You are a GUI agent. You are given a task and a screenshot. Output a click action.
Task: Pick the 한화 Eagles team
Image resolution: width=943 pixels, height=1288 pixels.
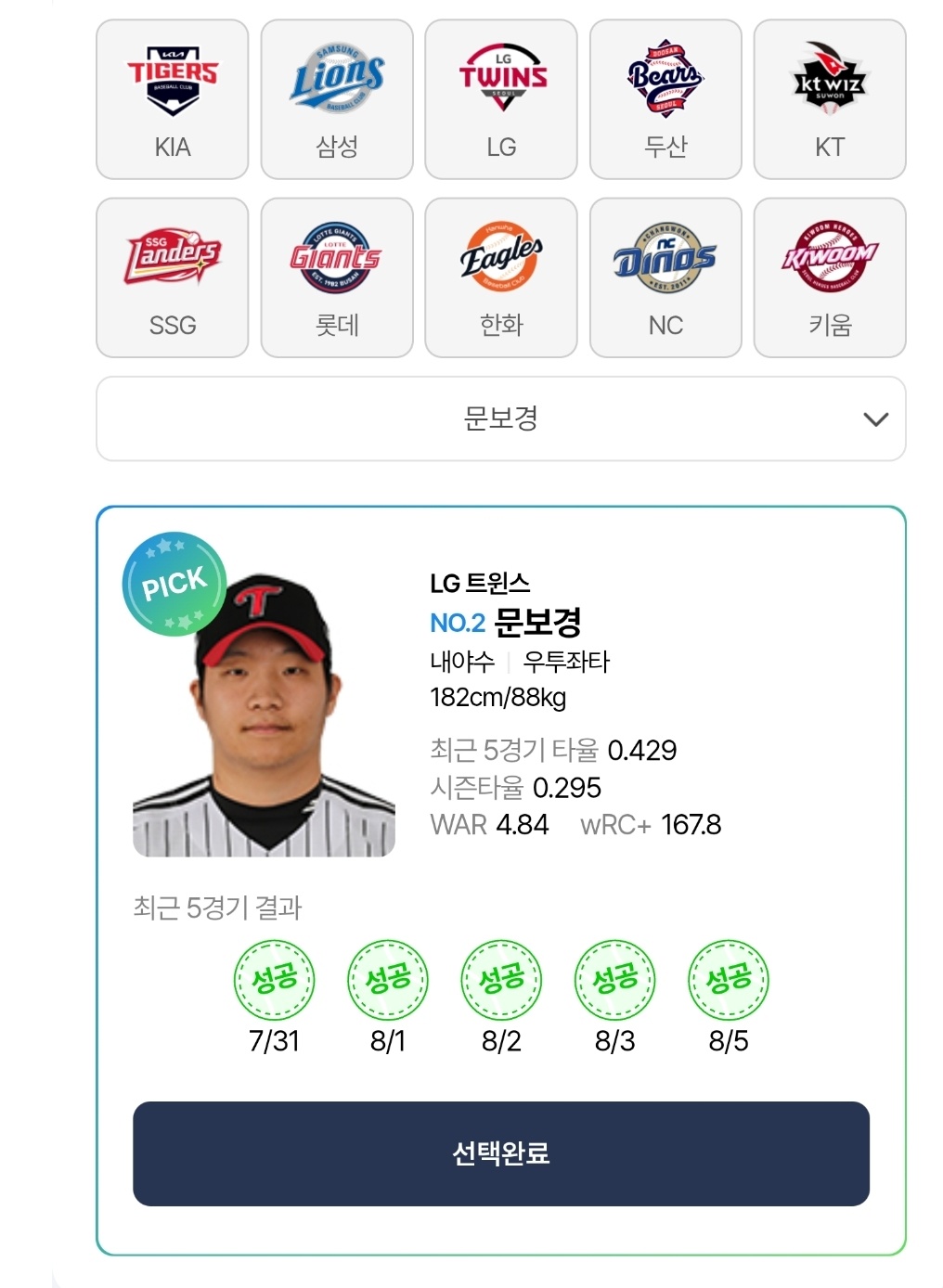(x=501, y=277)
